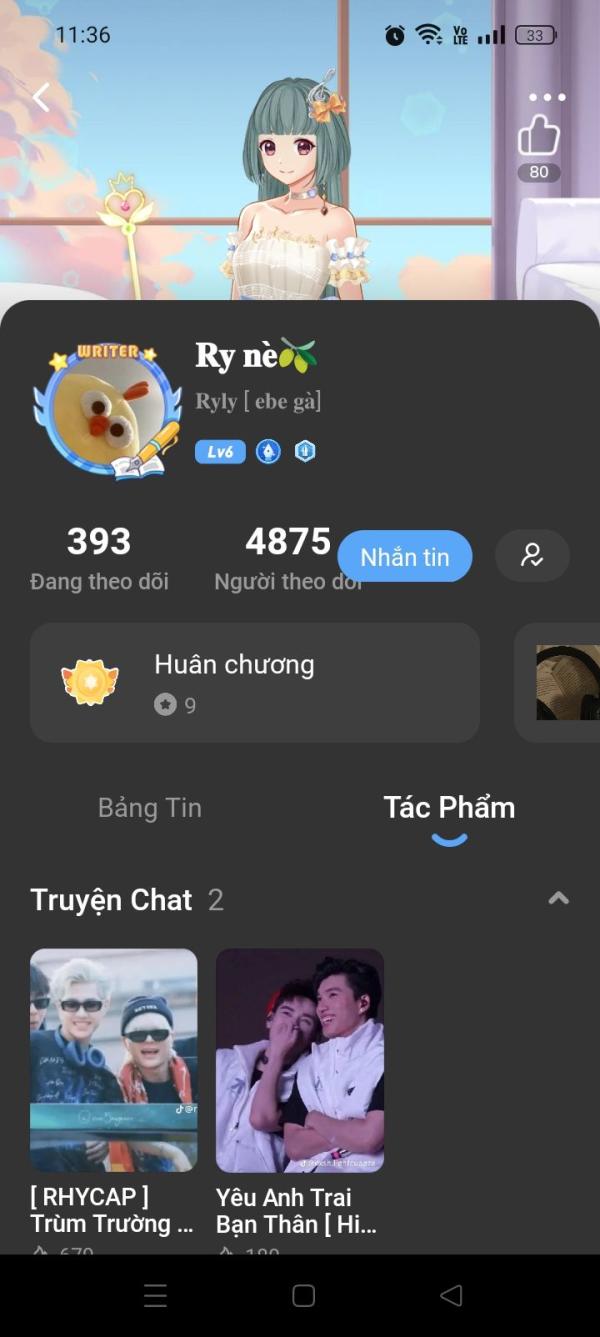View the 4875 Người theo dõi list
600x1337 pixels.
[x=286, y=558]
